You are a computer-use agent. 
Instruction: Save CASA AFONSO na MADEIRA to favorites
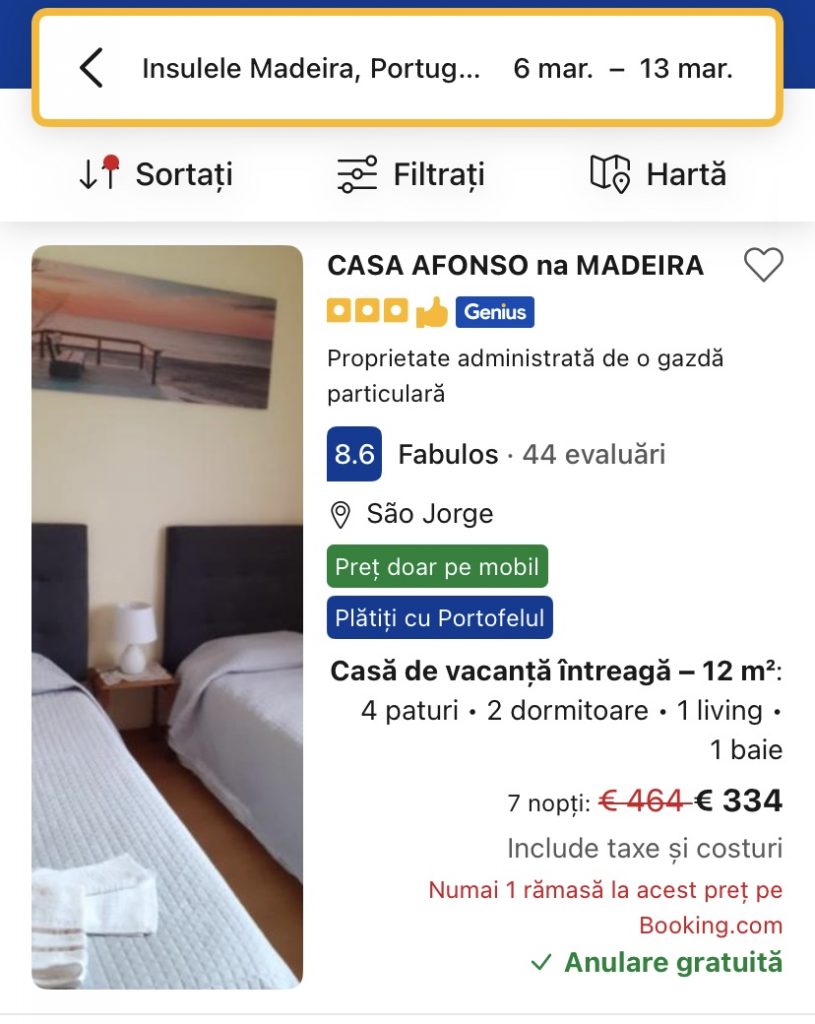pyautogui.click(x=763, y=265)
